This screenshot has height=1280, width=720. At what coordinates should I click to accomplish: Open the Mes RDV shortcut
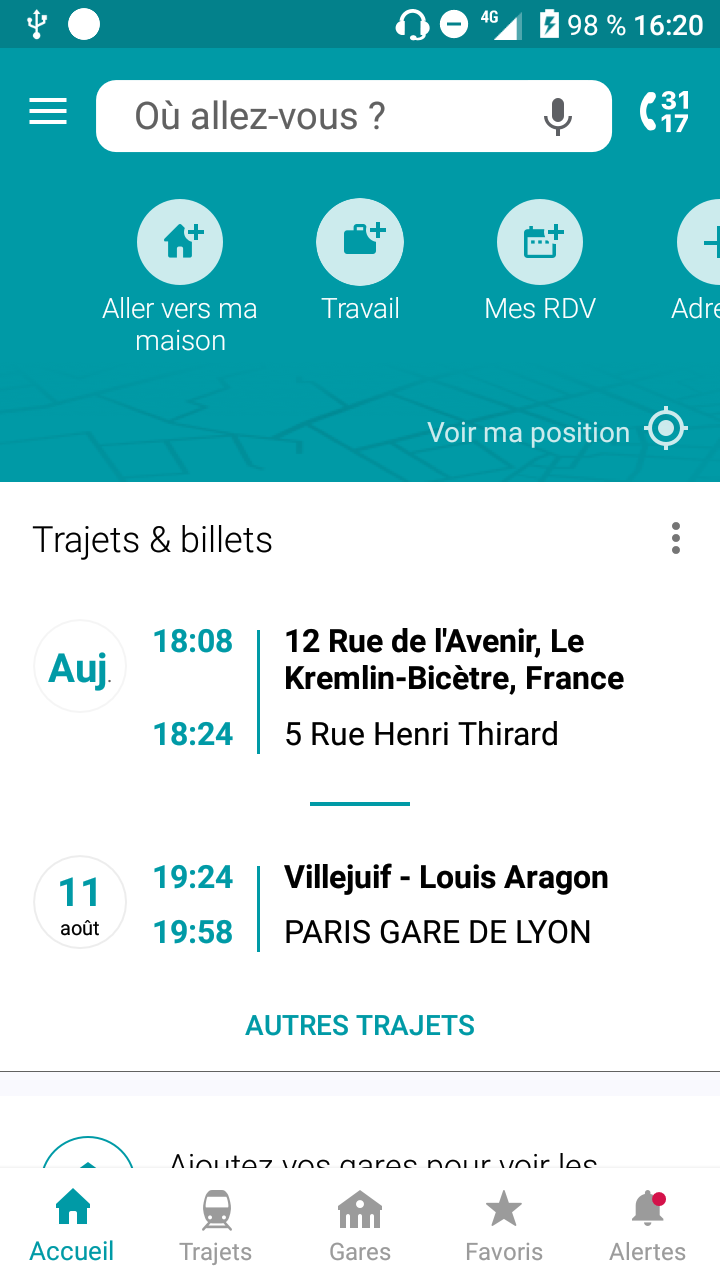[540, 243]
